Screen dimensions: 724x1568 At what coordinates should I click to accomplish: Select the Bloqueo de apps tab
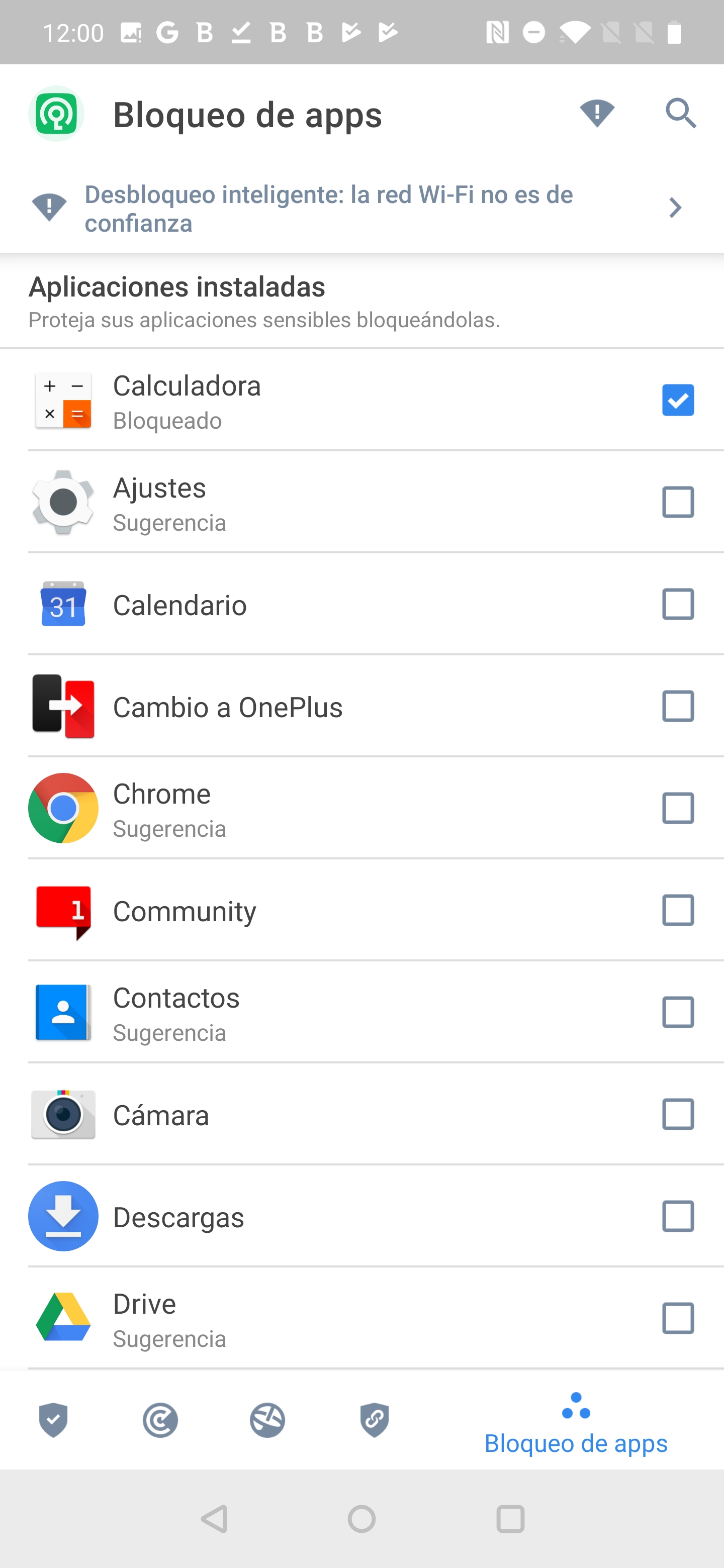point(575,1424)
